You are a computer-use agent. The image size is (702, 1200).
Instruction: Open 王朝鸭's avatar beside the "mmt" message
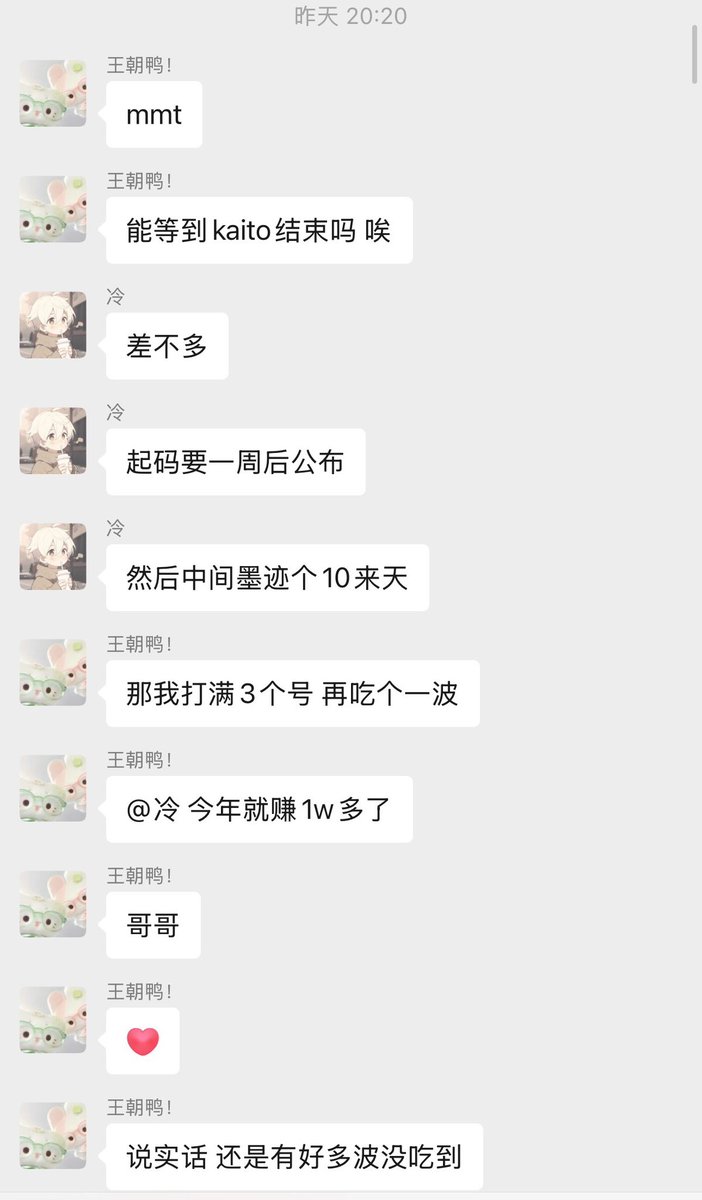[53, 93]
